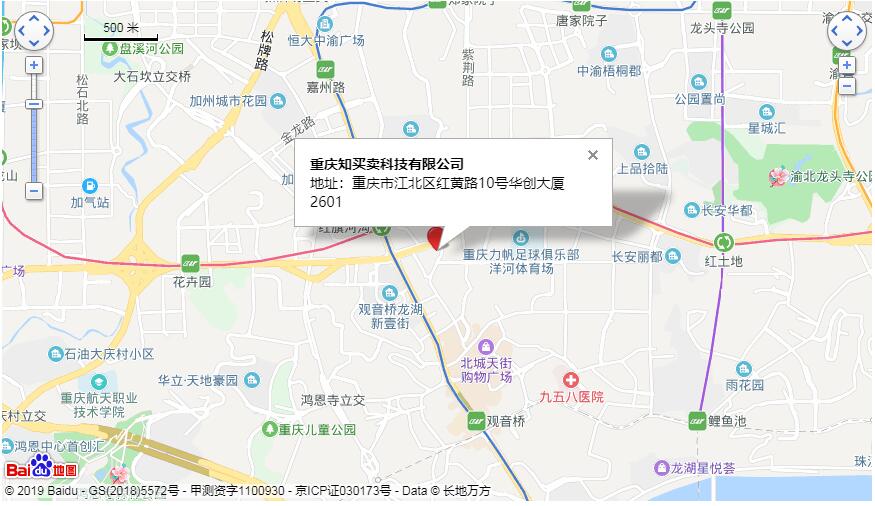Pan left on the slider-equipped navigation control
Viewport: 875px width, 506px height.
[x=21, y=31]
